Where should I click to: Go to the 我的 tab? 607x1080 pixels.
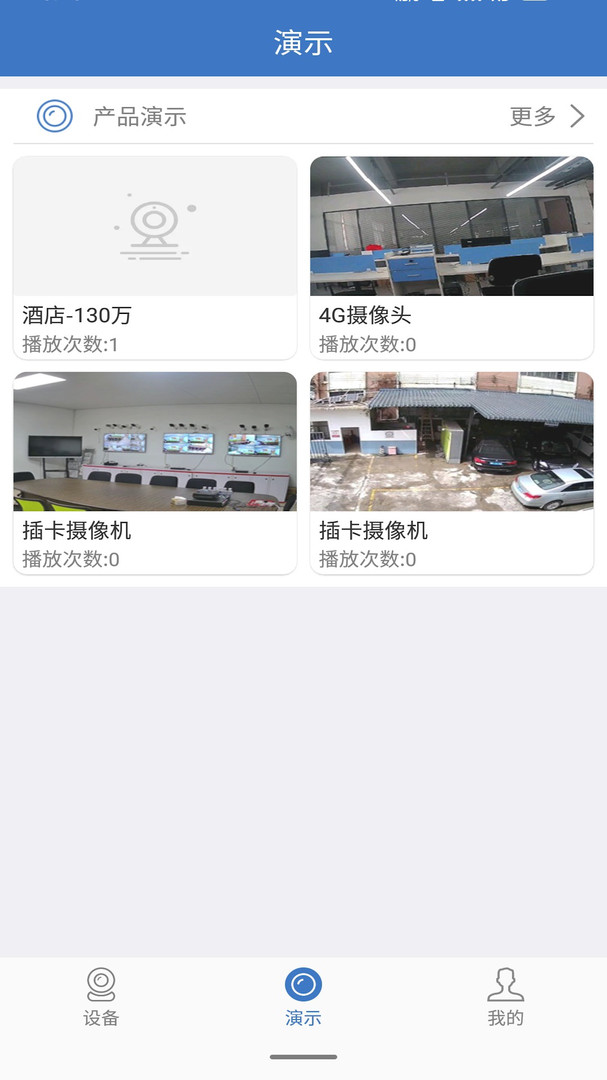(505, 997)
